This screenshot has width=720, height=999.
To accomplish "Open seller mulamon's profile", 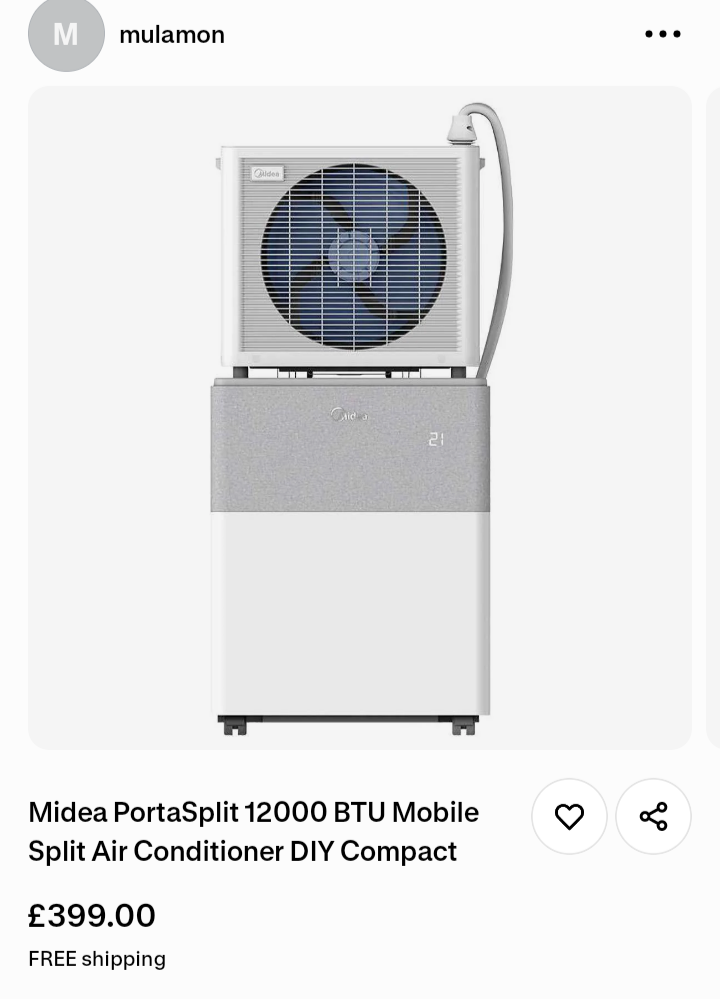I will click(x=172, y=34).
